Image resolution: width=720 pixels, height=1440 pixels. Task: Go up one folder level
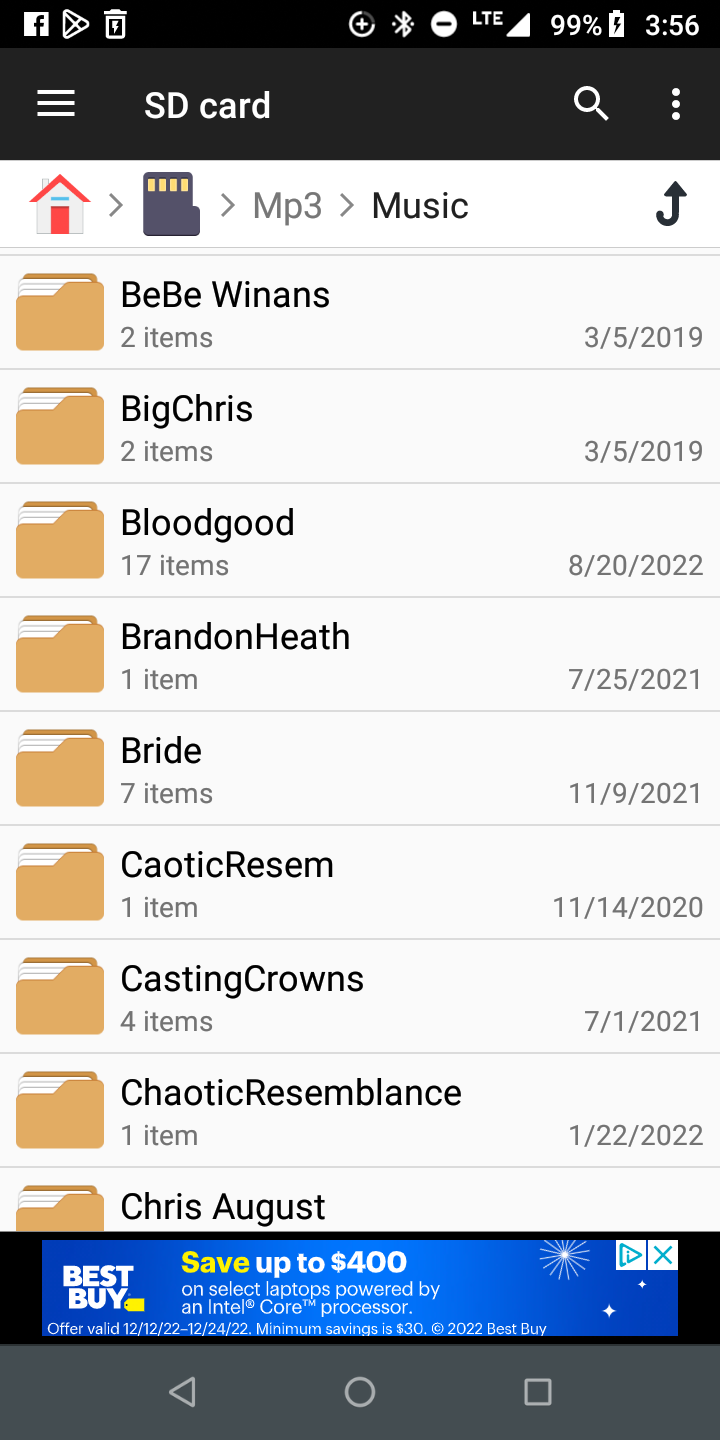pos(672,205)
